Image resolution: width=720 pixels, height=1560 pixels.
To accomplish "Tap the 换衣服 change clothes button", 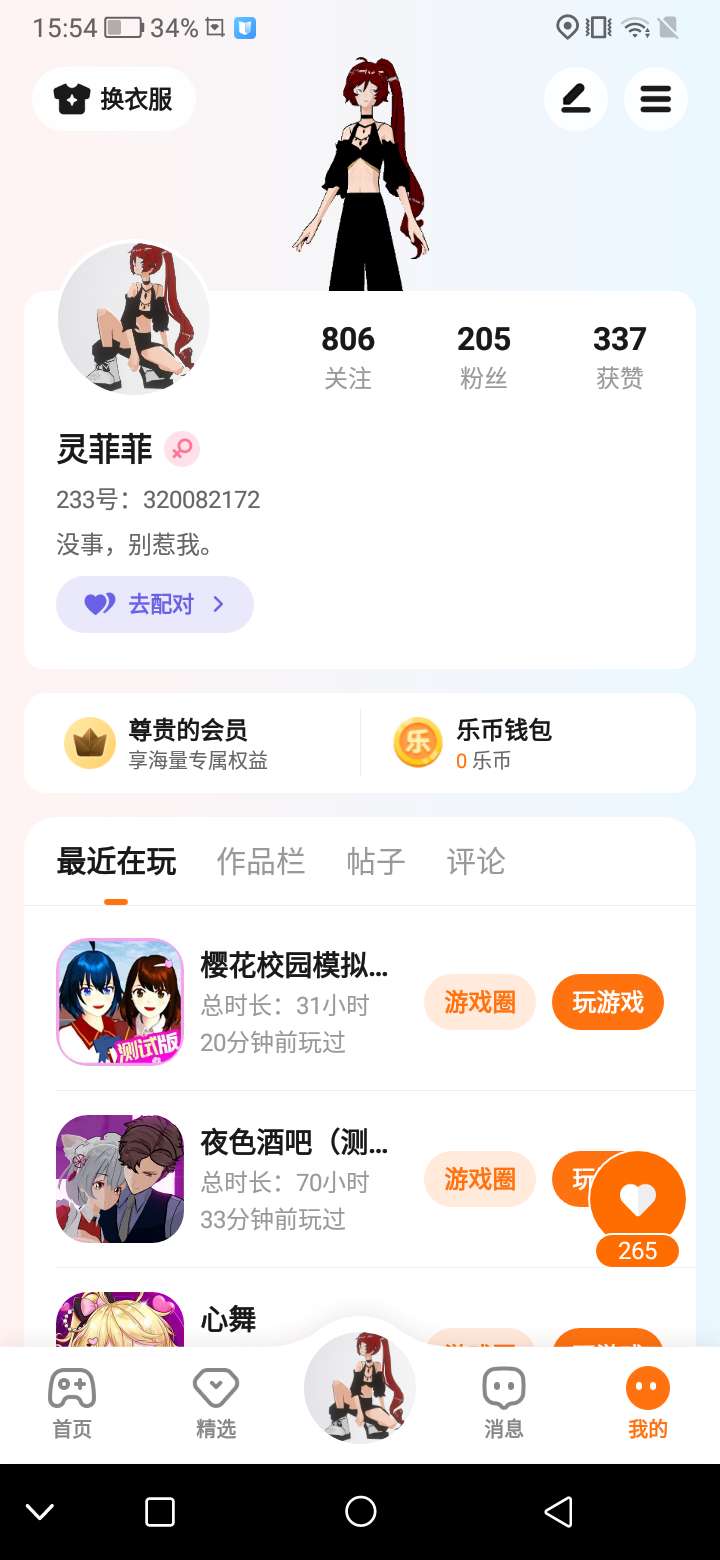I will point(113,99).
